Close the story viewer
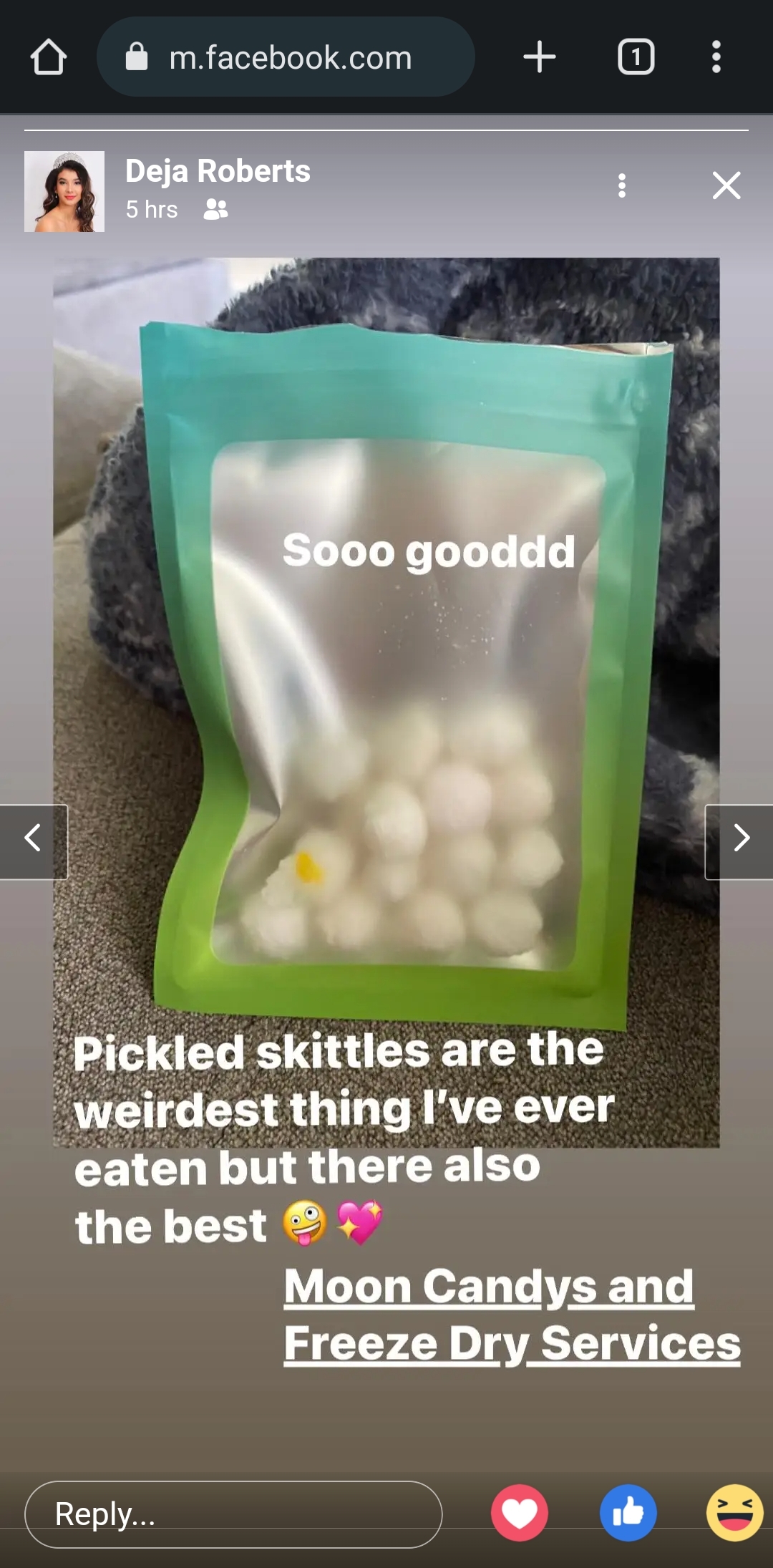Image resolution: width=773 pixels, height=1568 pixels. [726, 186]
